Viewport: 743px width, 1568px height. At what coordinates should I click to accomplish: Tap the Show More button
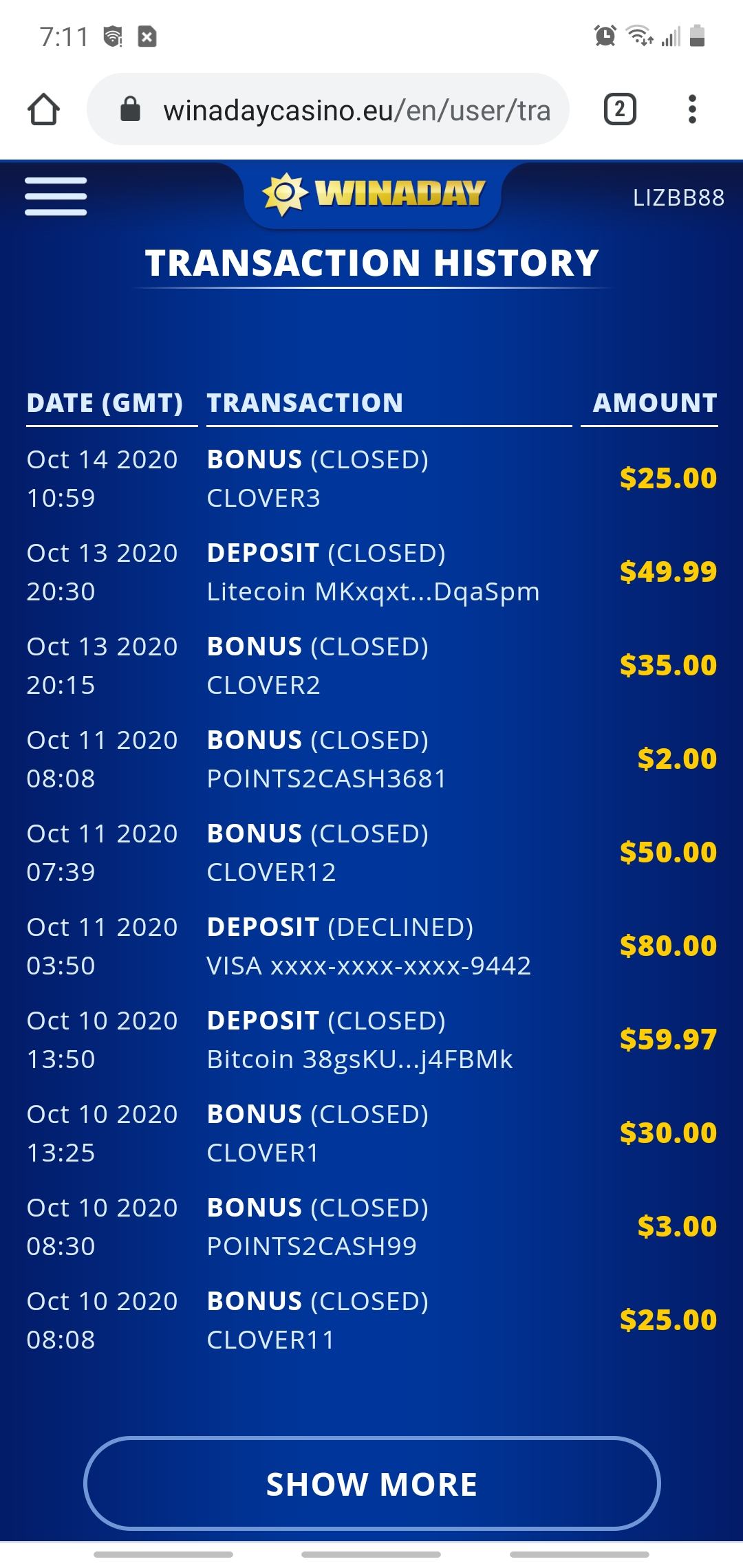pyautogui.click(x=371, y=1483)
